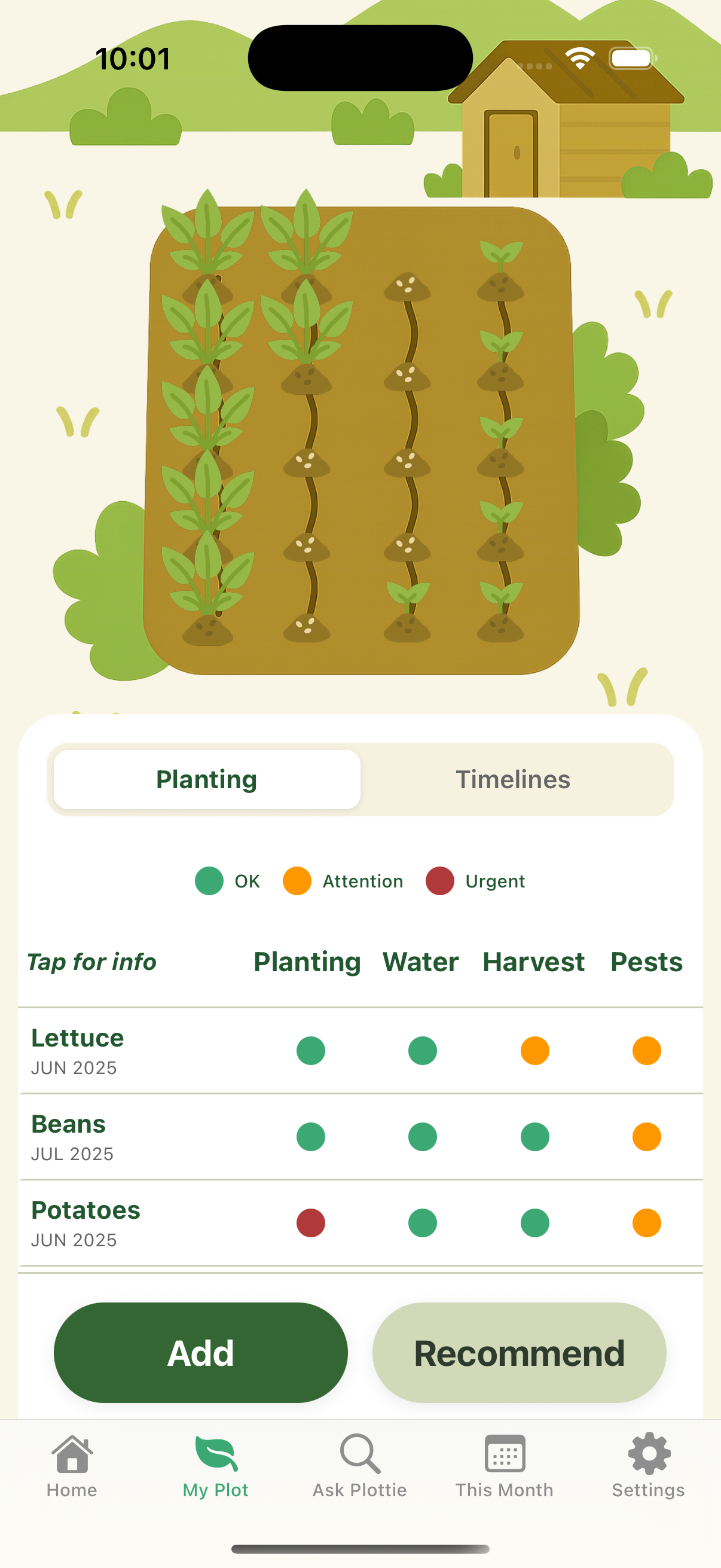Open Lettuce crop info
The width and height of the screenshot is (721, 1568).
(78, 1050)
